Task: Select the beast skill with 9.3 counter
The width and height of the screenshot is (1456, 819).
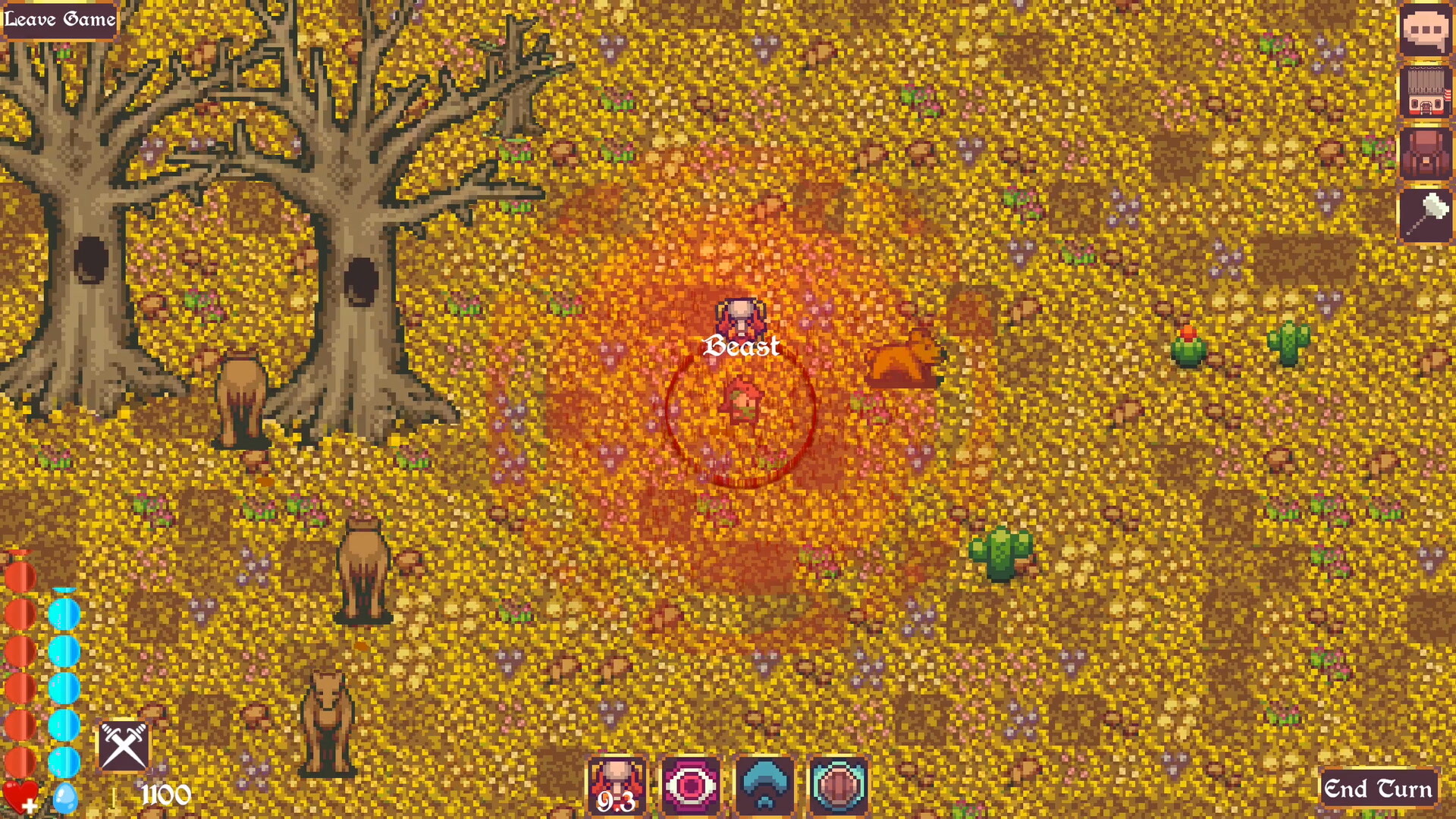Action: pyautogui.click(x=617, y=786)
